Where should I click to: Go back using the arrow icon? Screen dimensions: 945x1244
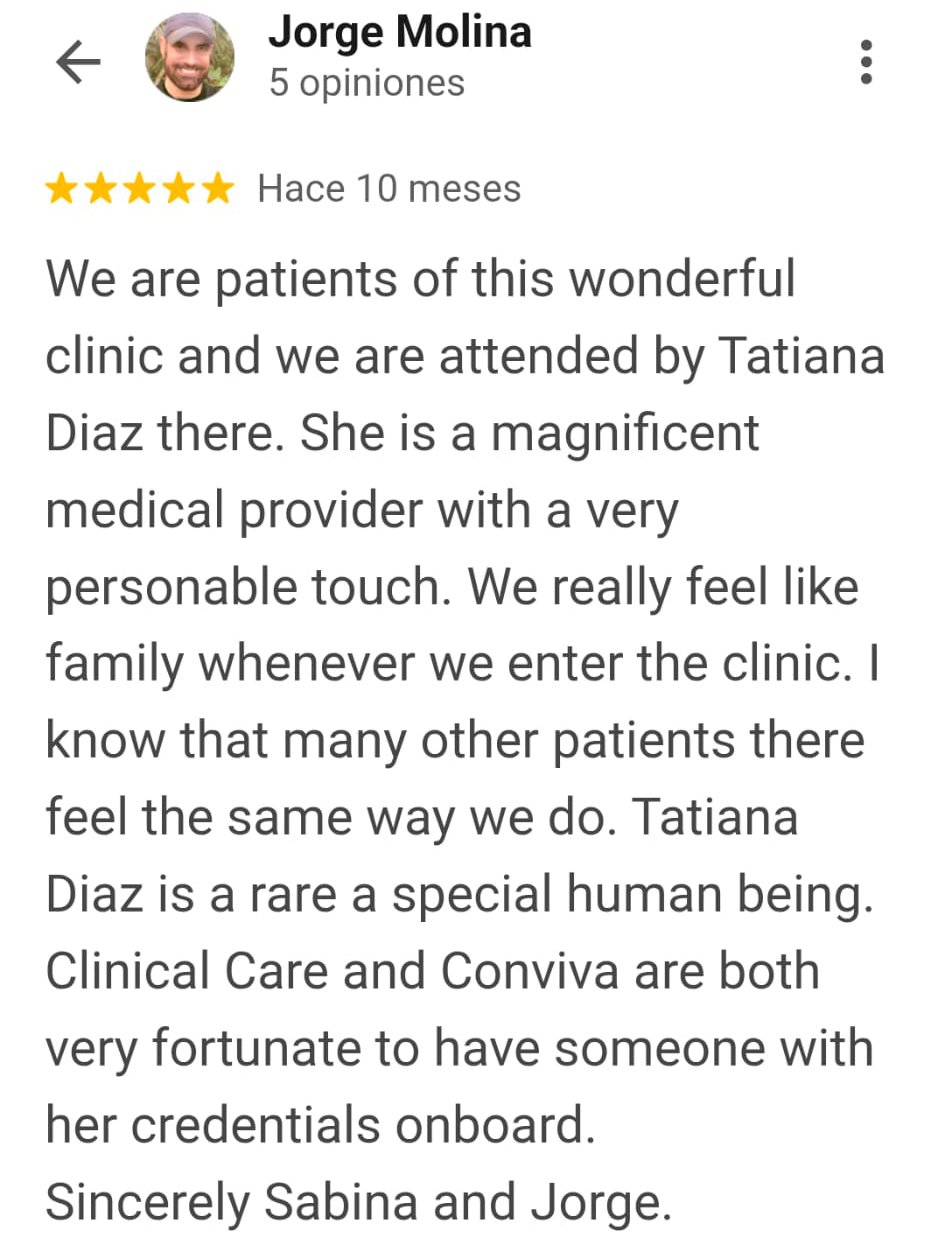tap(78, 63)
